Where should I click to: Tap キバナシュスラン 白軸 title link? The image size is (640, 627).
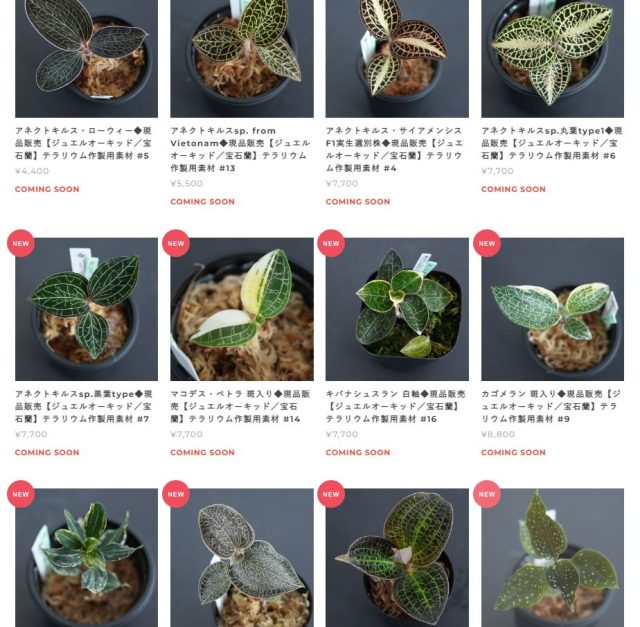(396, 406)
